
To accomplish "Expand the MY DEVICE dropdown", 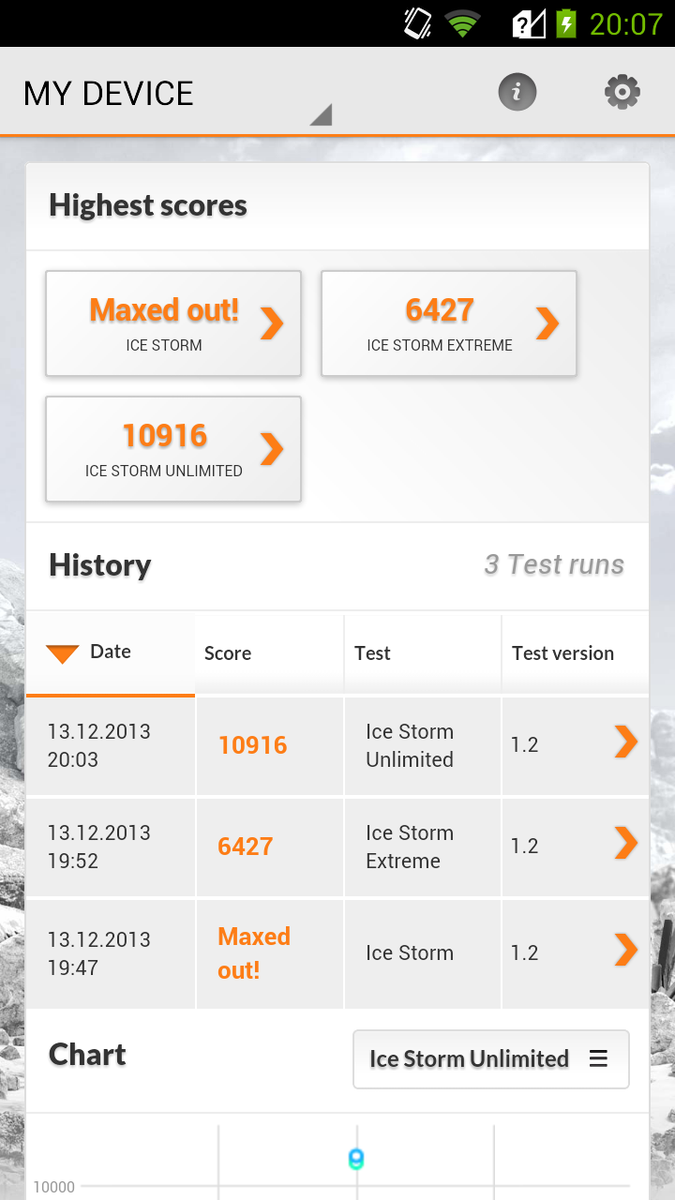I will pos(175,95).
